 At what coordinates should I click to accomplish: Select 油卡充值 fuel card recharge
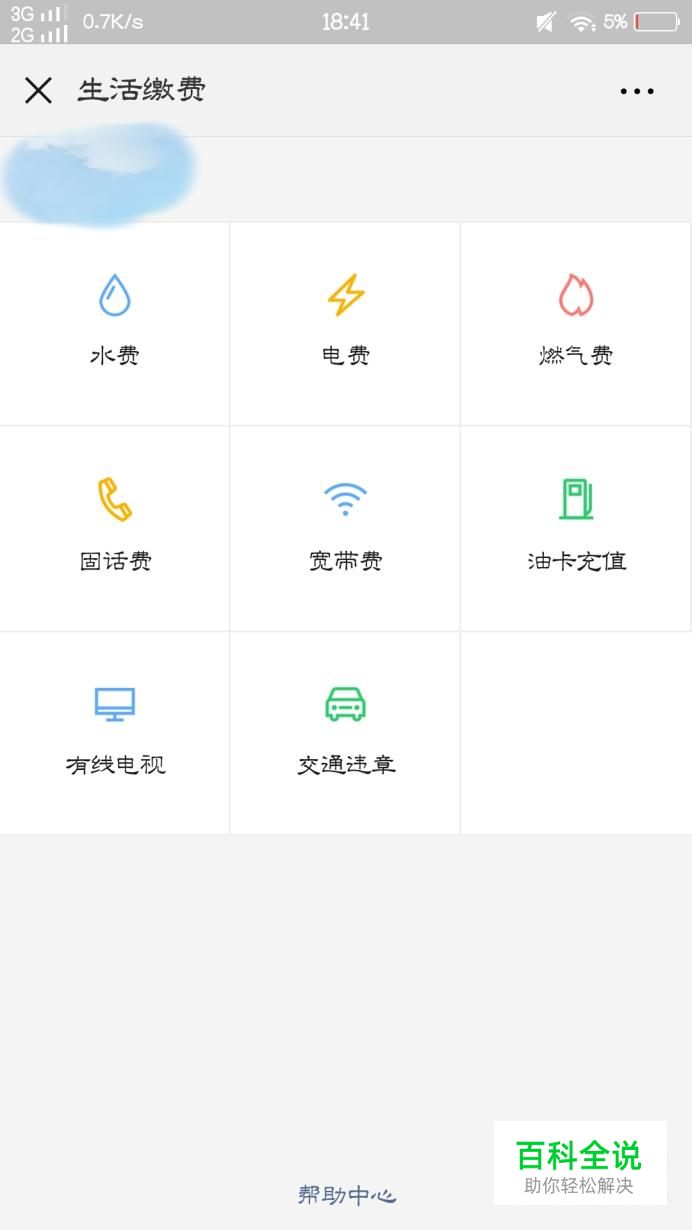pos(576,529)
